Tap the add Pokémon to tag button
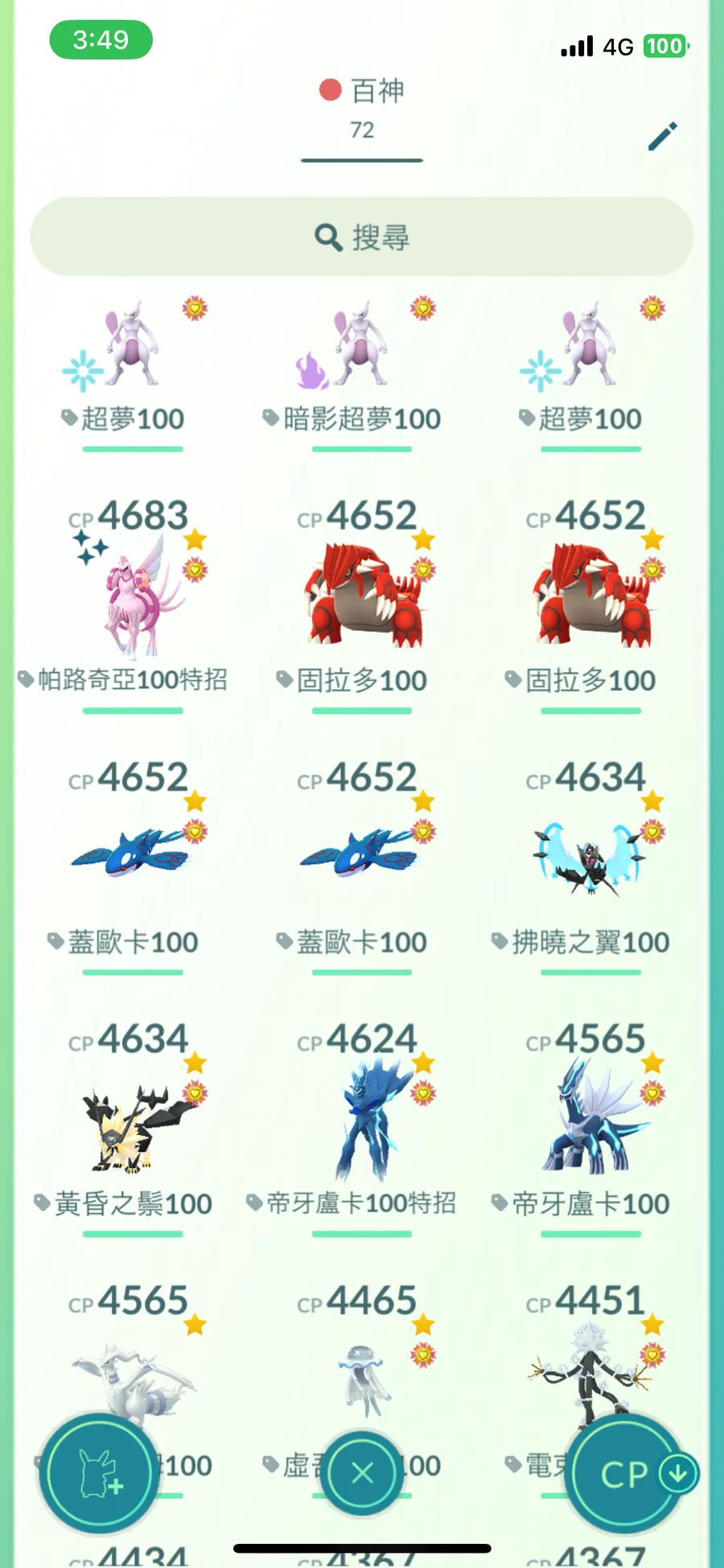This screenshot has width=724, height=1568. pos(100,1474)
